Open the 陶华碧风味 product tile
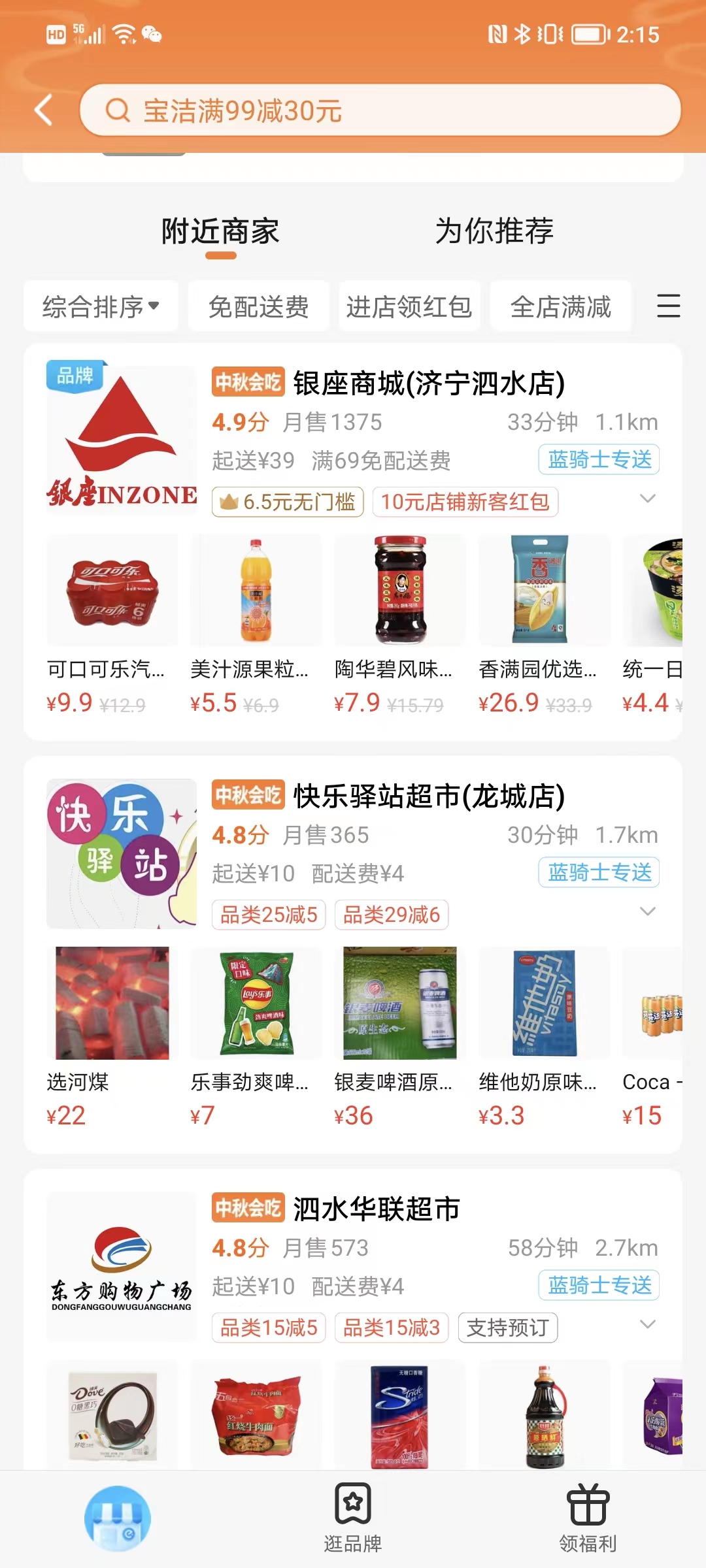 [x=399, y=623]
